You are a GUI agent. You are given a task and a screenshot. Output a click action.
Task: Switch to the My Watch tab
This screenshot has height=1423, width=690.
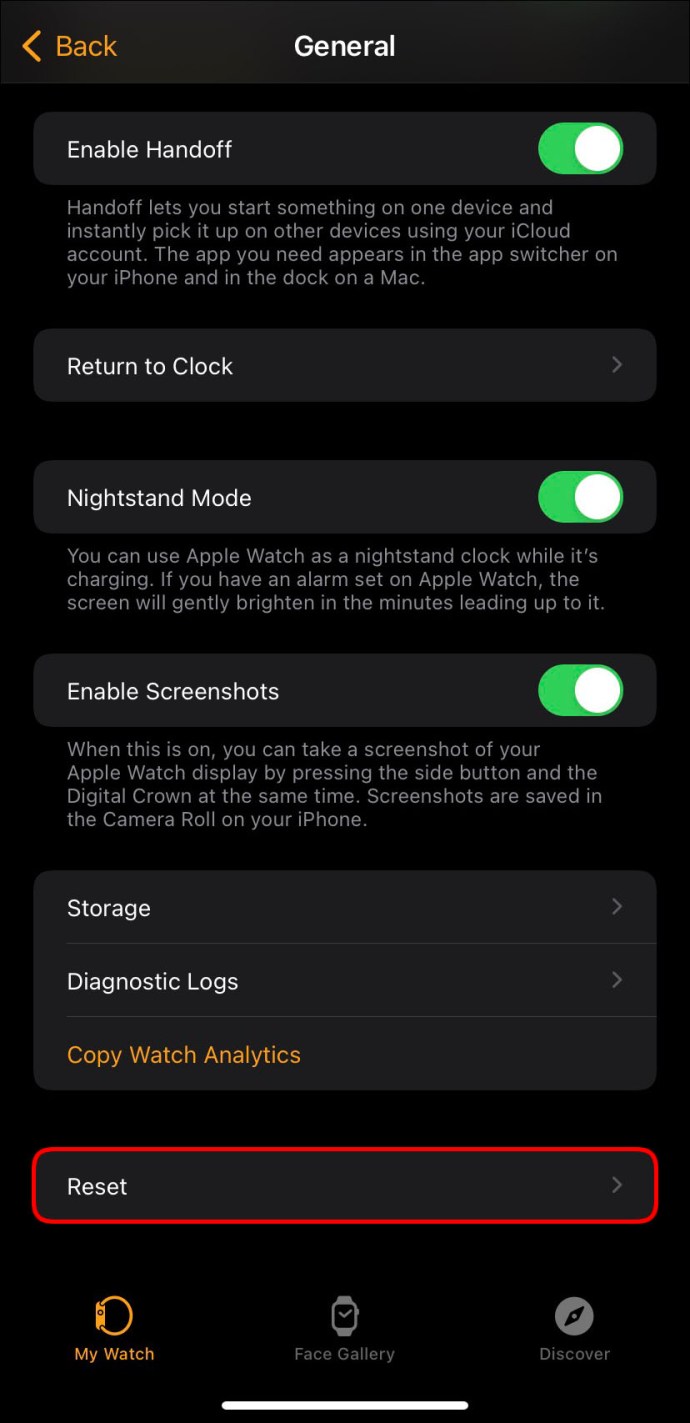coord(114,1329)
